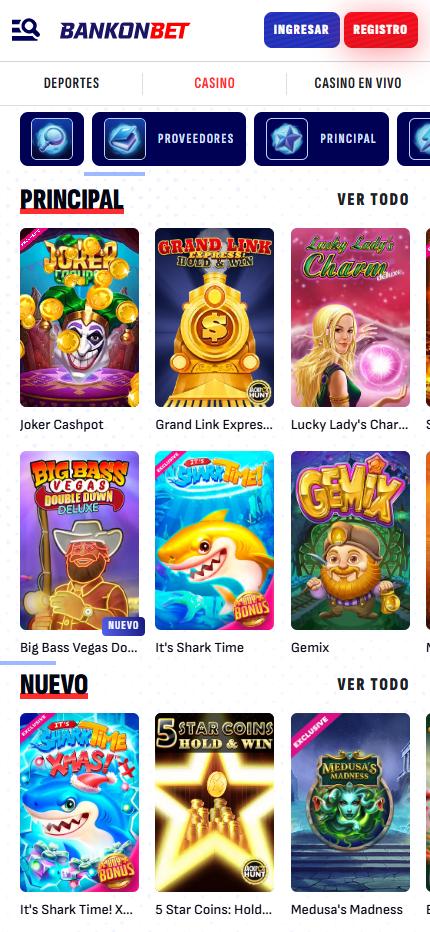Go to Casino en Vivo tab
The image size is (430, 932).
358,83
